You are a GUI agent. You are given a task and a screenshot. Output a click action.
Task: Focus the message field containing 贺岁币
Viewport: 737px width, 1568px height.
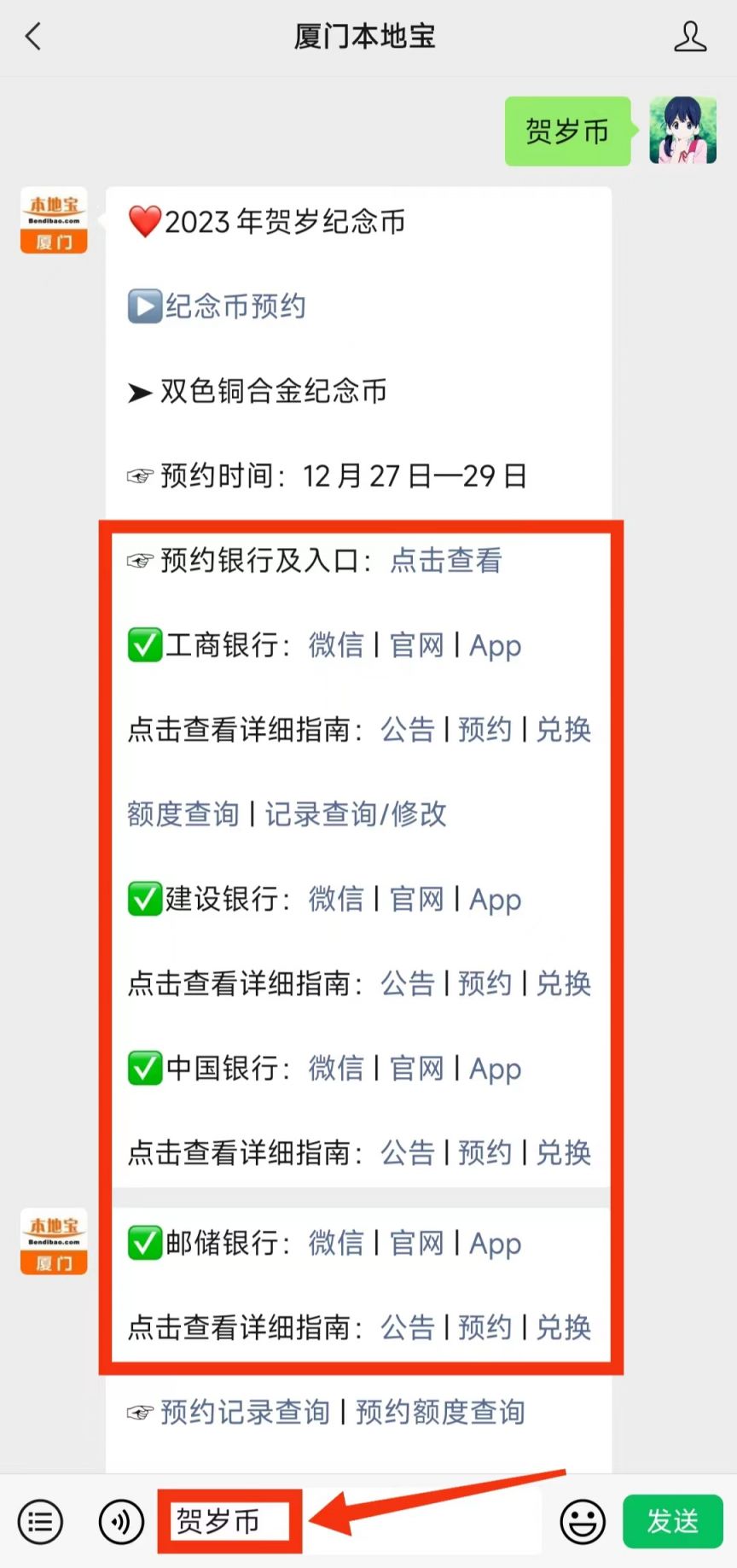click(x=350, y=1521)
